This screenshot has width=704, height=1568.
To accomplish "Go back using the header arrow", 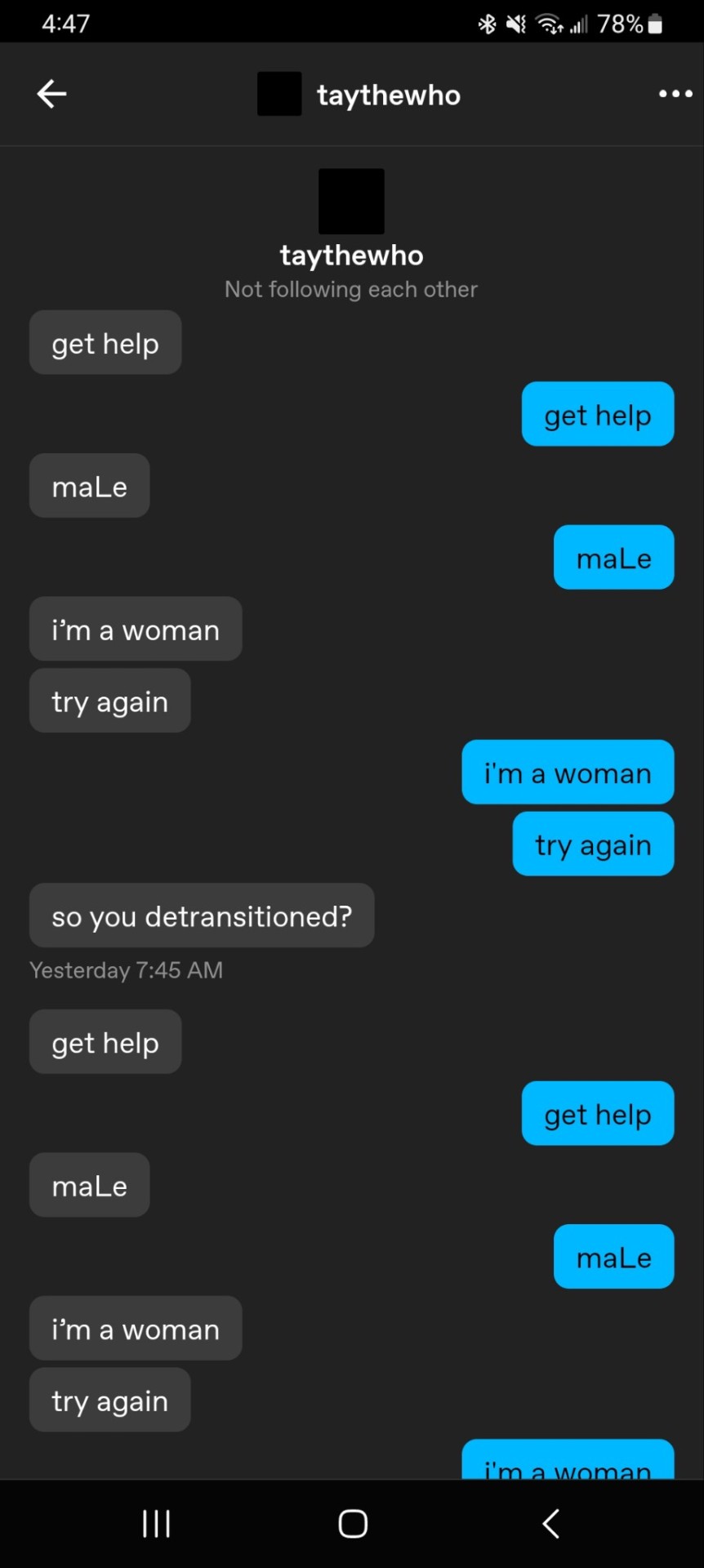I will tap(51, 94).
